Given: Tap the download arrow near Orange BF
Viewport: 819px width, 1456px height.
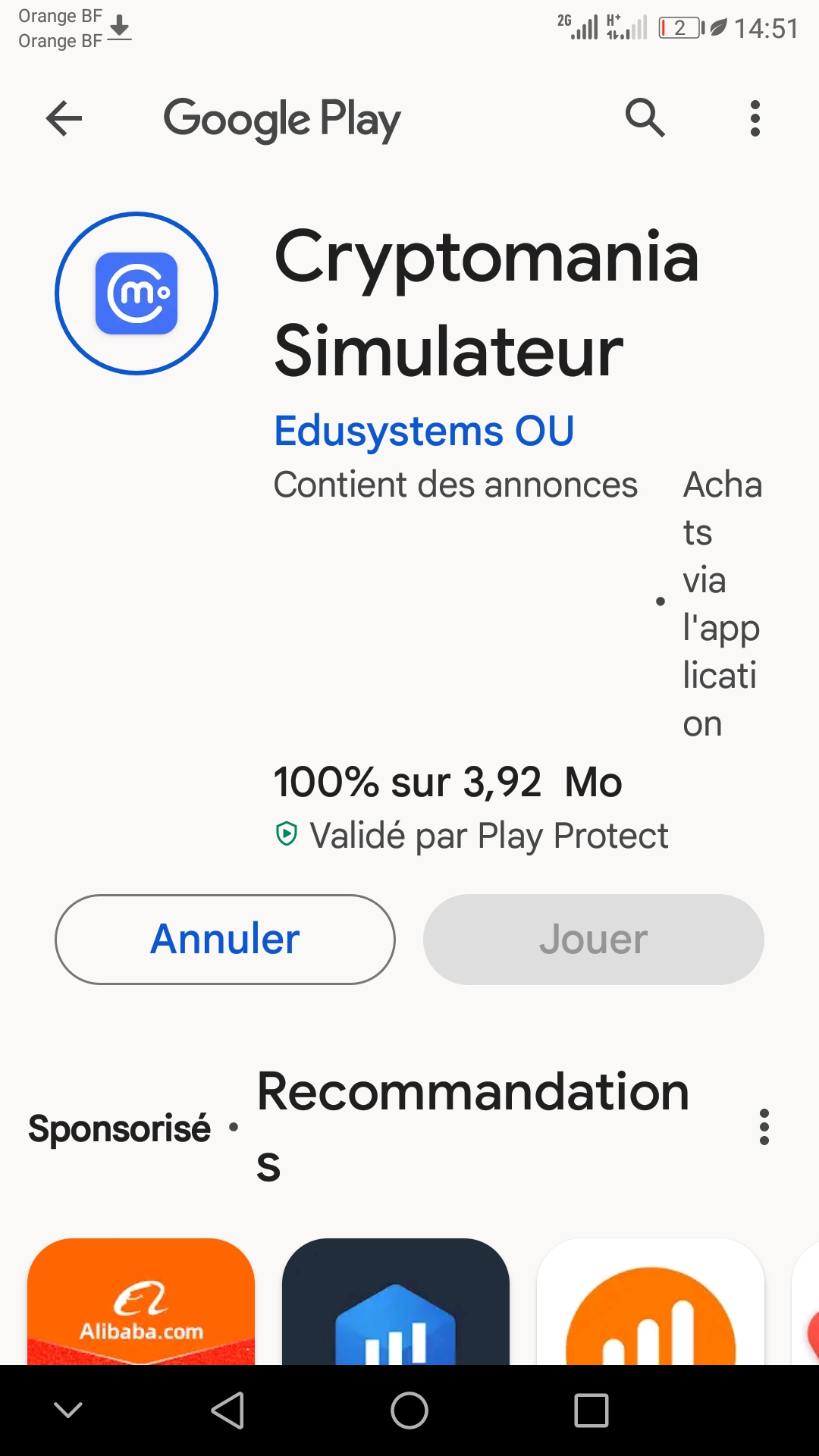Looking at the screenshot, I should 119,27.
